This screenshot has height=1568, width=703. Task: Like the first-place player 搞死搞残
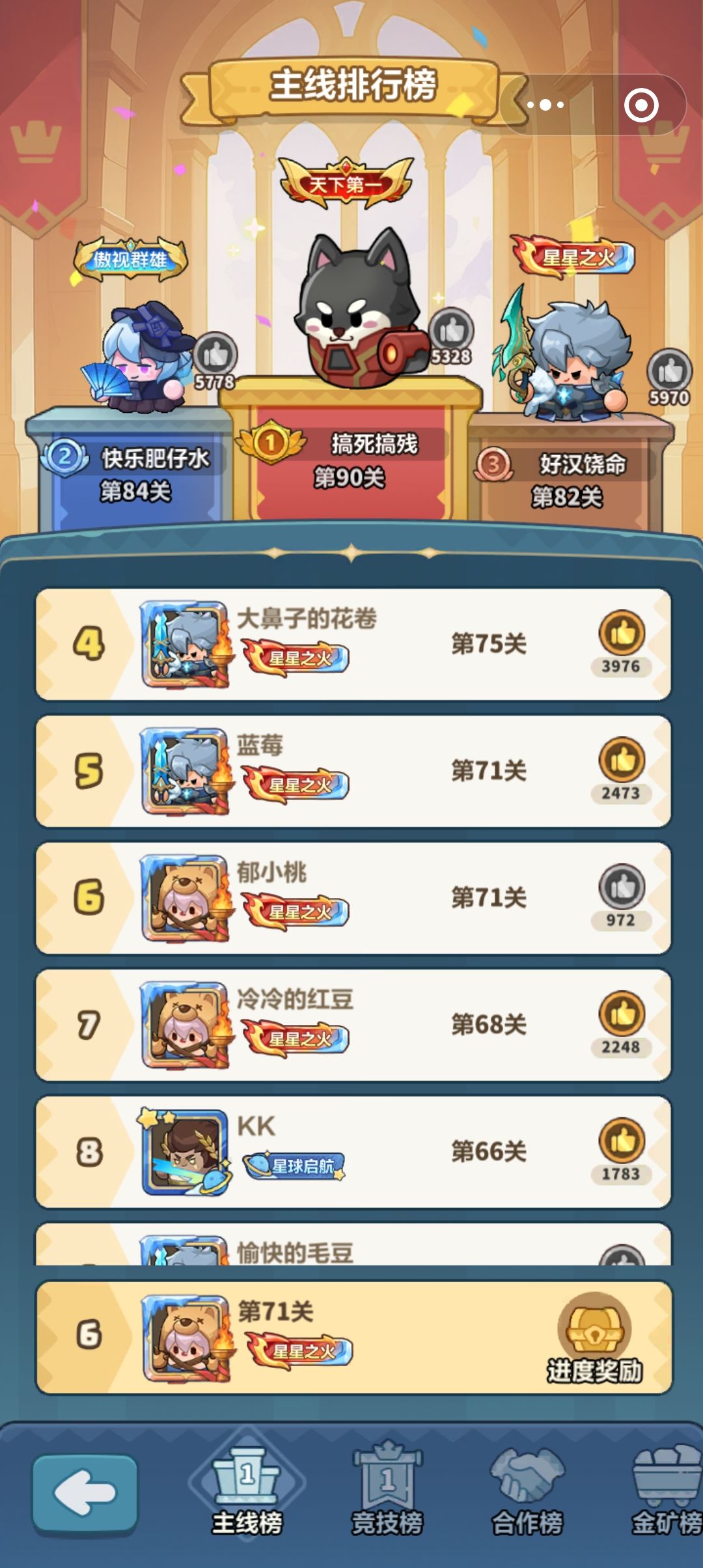[451, 330]
